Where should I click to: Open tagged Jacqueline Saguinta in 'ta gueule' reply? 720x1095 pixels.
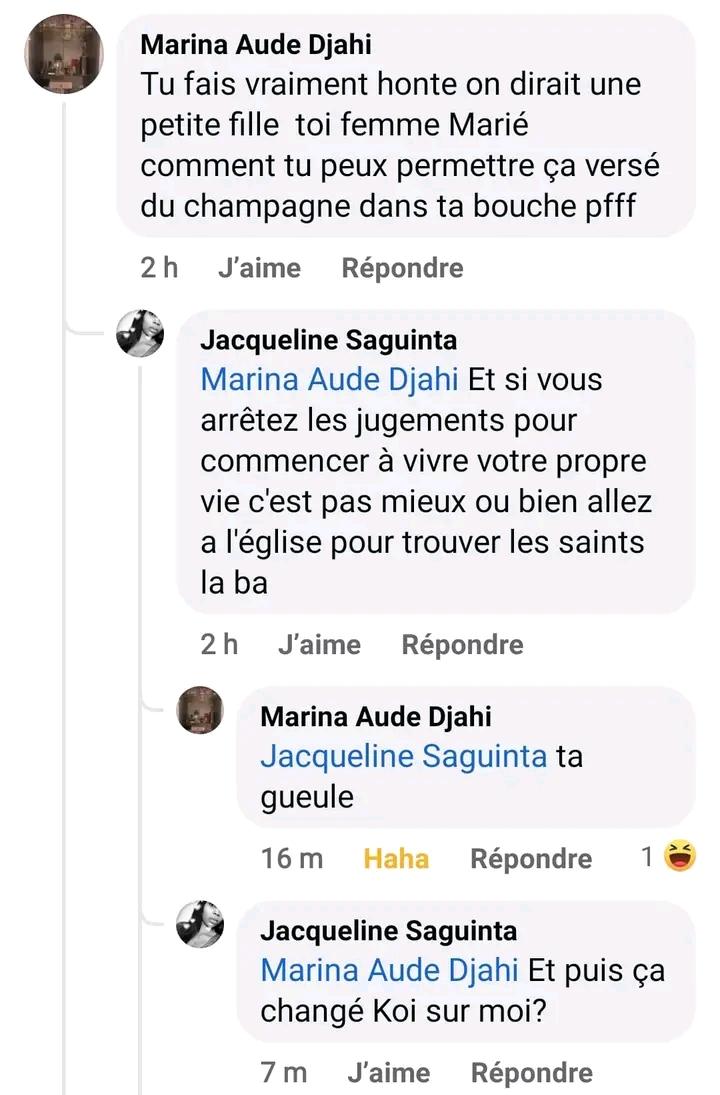403,757
